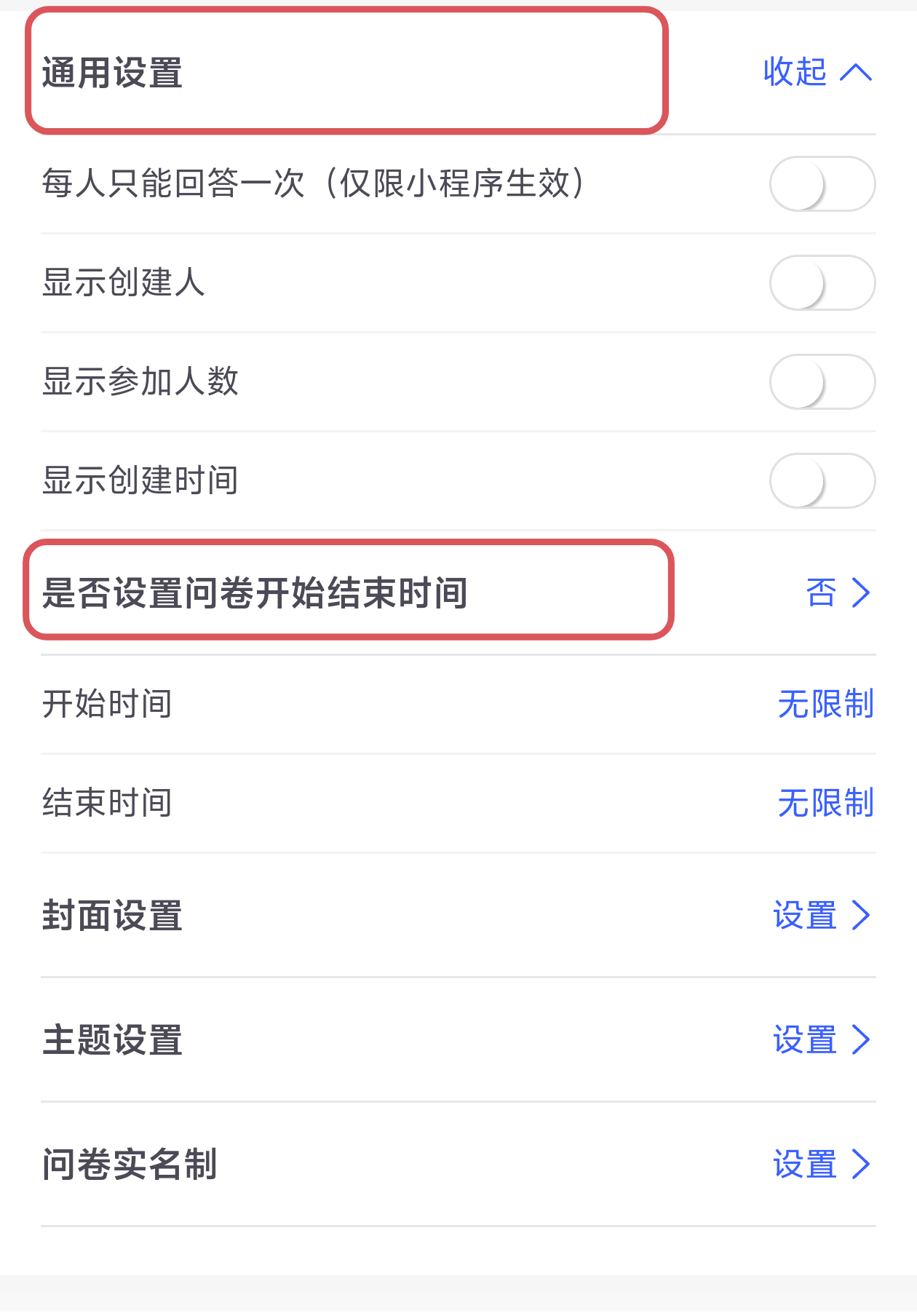Set the 结束时间 value
This screenshot has height=1316, width=917.
click(825, 803)
